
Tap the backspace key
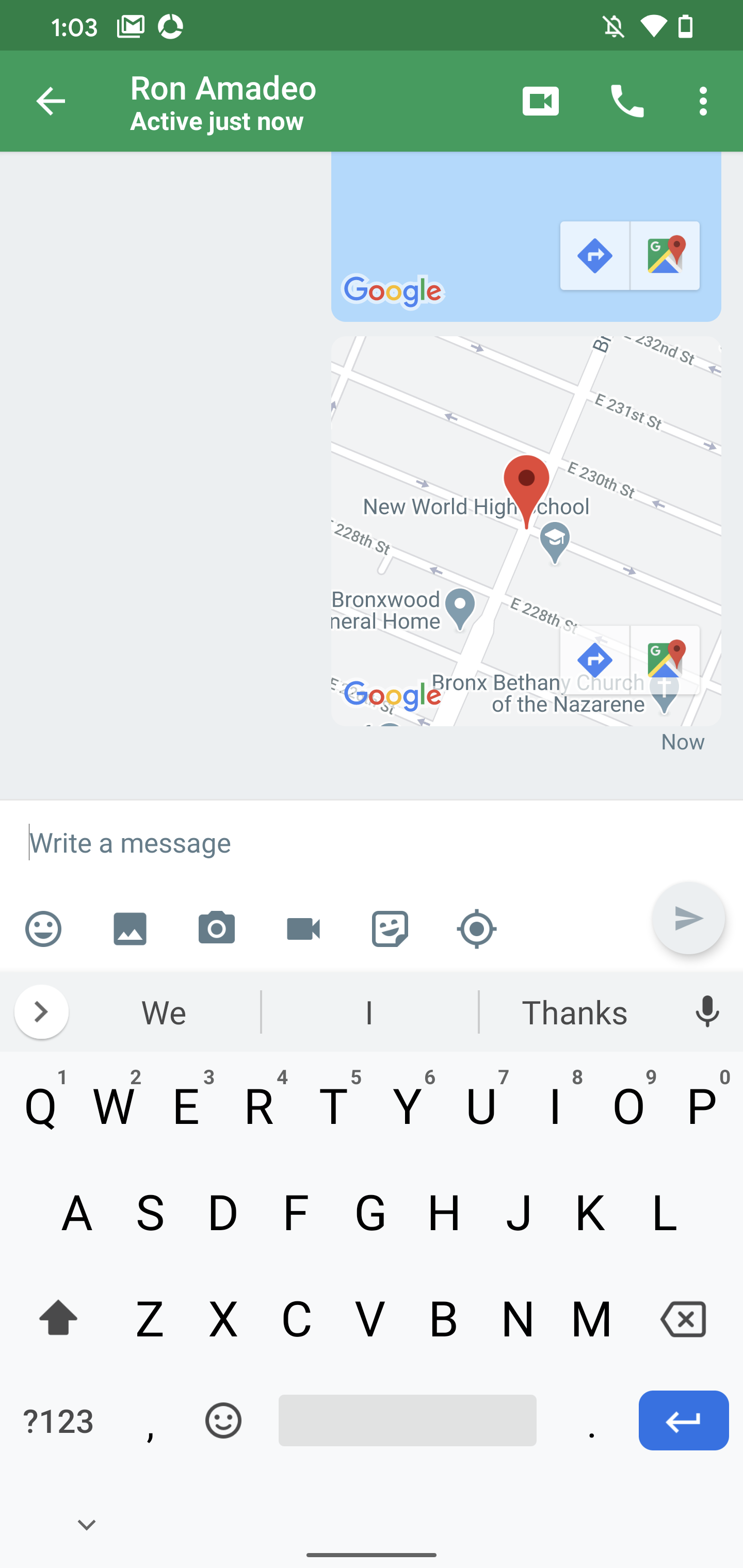tap(683, 1319)
